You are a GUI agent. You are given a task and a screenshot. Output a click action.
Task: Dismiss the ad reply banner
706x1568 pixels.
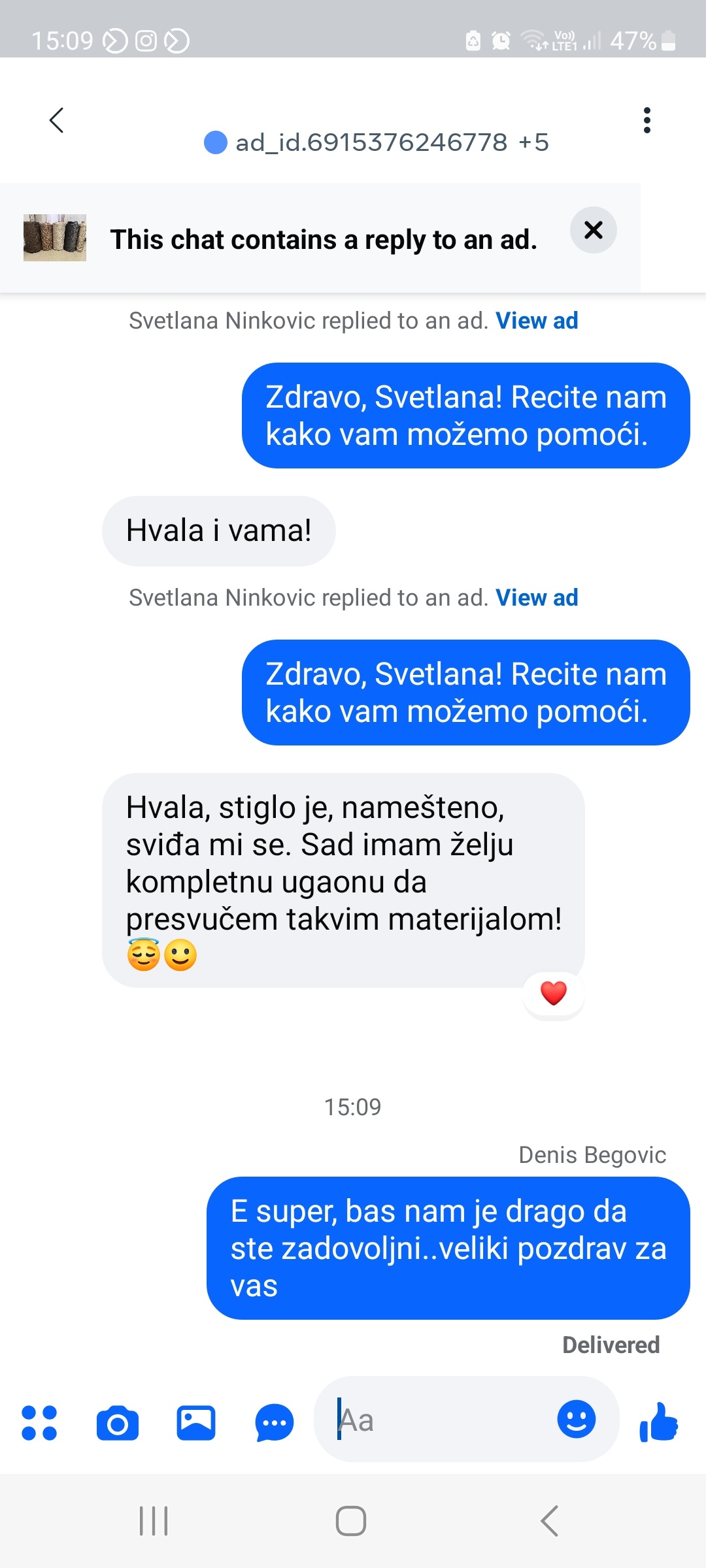pos(593,230)
